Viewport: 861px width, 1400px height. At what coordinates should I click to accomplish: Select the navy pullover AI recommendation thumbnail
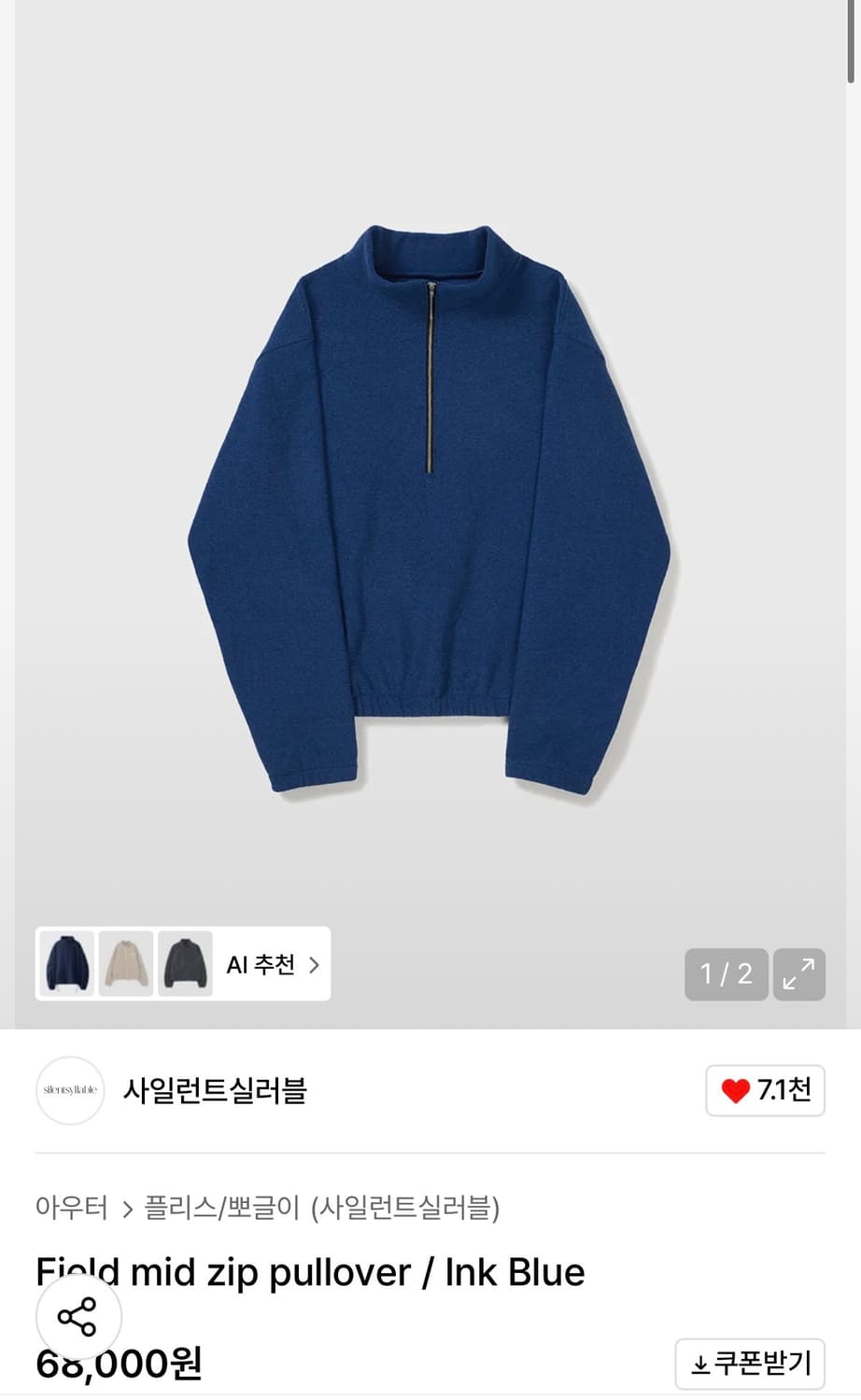coord(66,965)
